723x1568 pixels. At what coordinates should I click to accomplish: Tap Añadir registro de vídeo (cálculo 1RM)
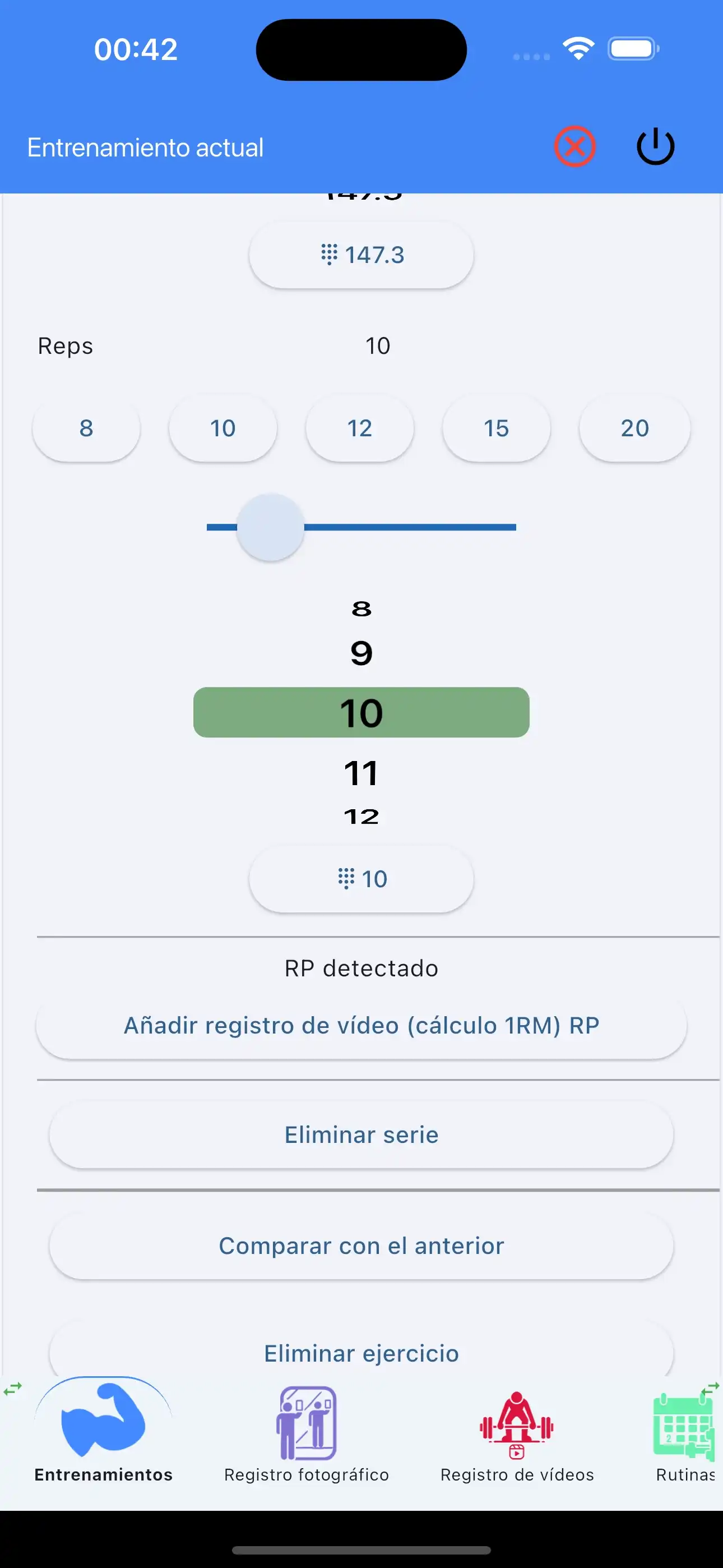pyautogui.click(x=361, y=1025)
